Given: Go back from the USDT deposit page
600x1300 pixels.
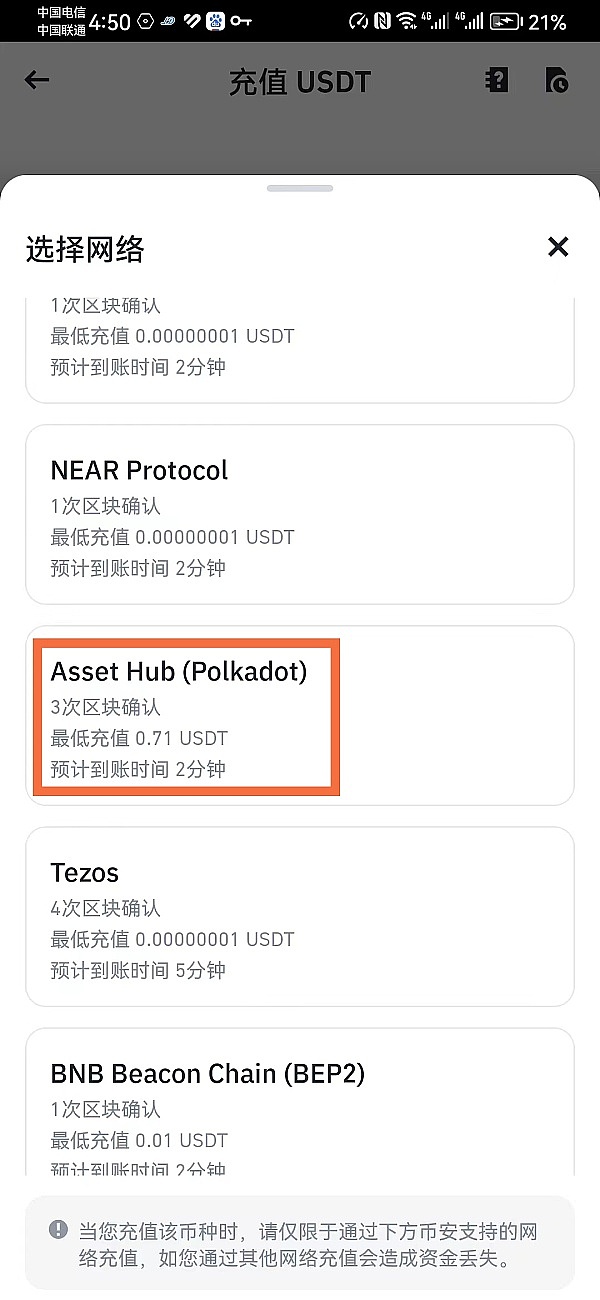Looking at the screenshot, I should (x=37, y=81).
